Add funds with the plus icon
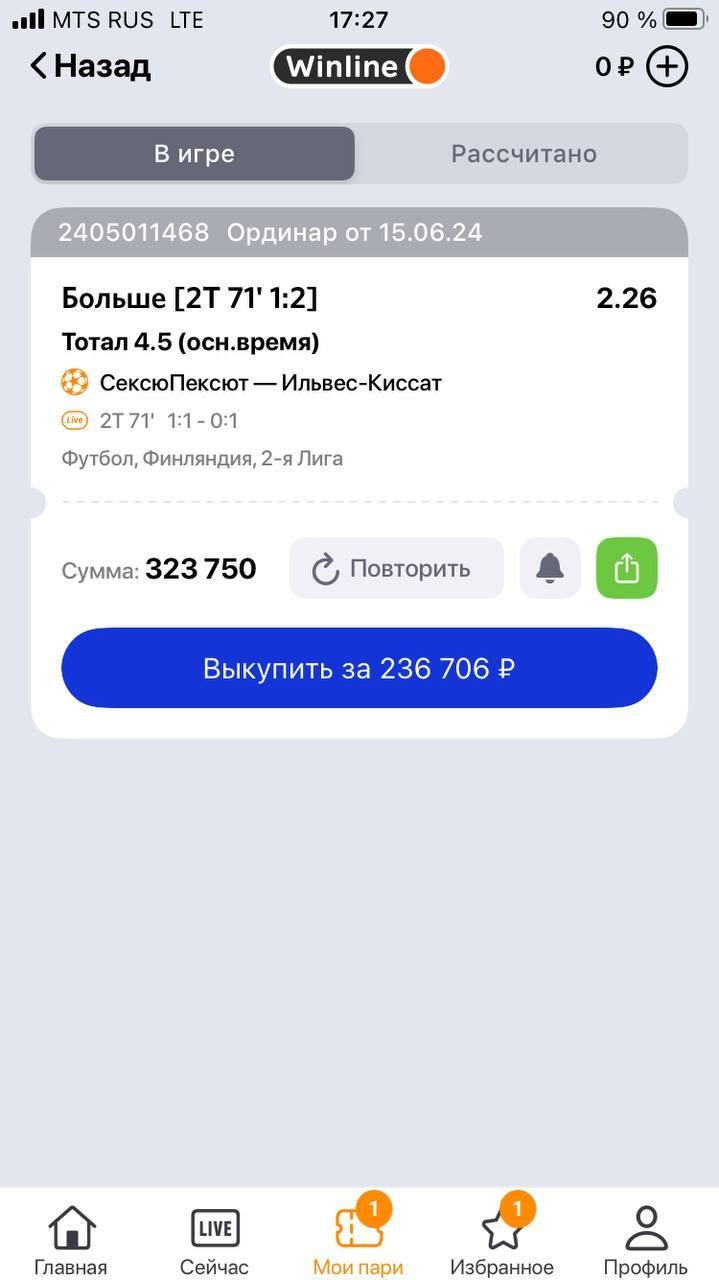 (x=667, y=67)
